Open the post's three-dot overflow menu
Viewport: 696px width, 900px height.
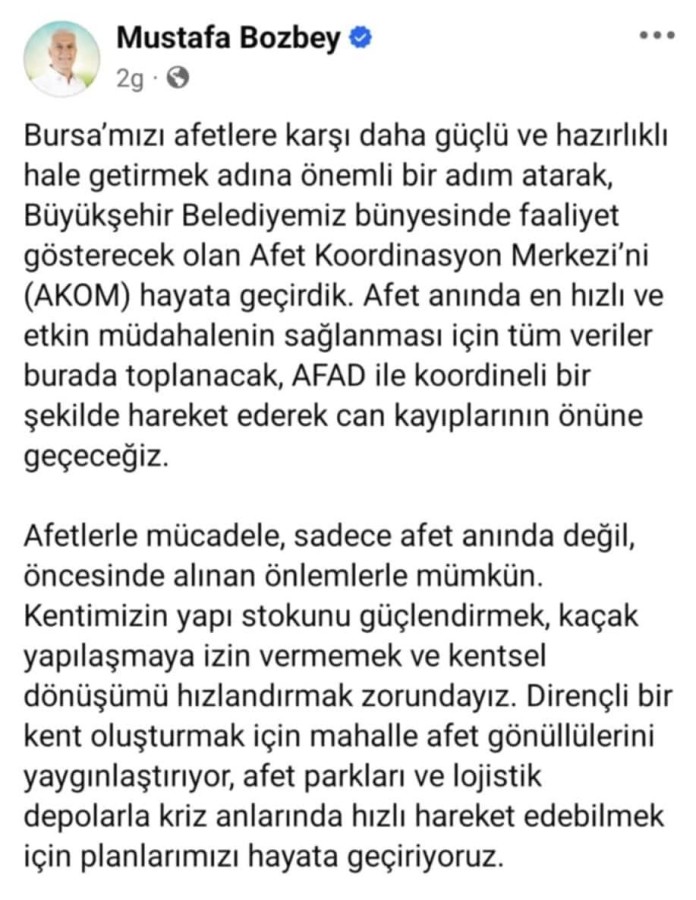click(x=656, y=35)
